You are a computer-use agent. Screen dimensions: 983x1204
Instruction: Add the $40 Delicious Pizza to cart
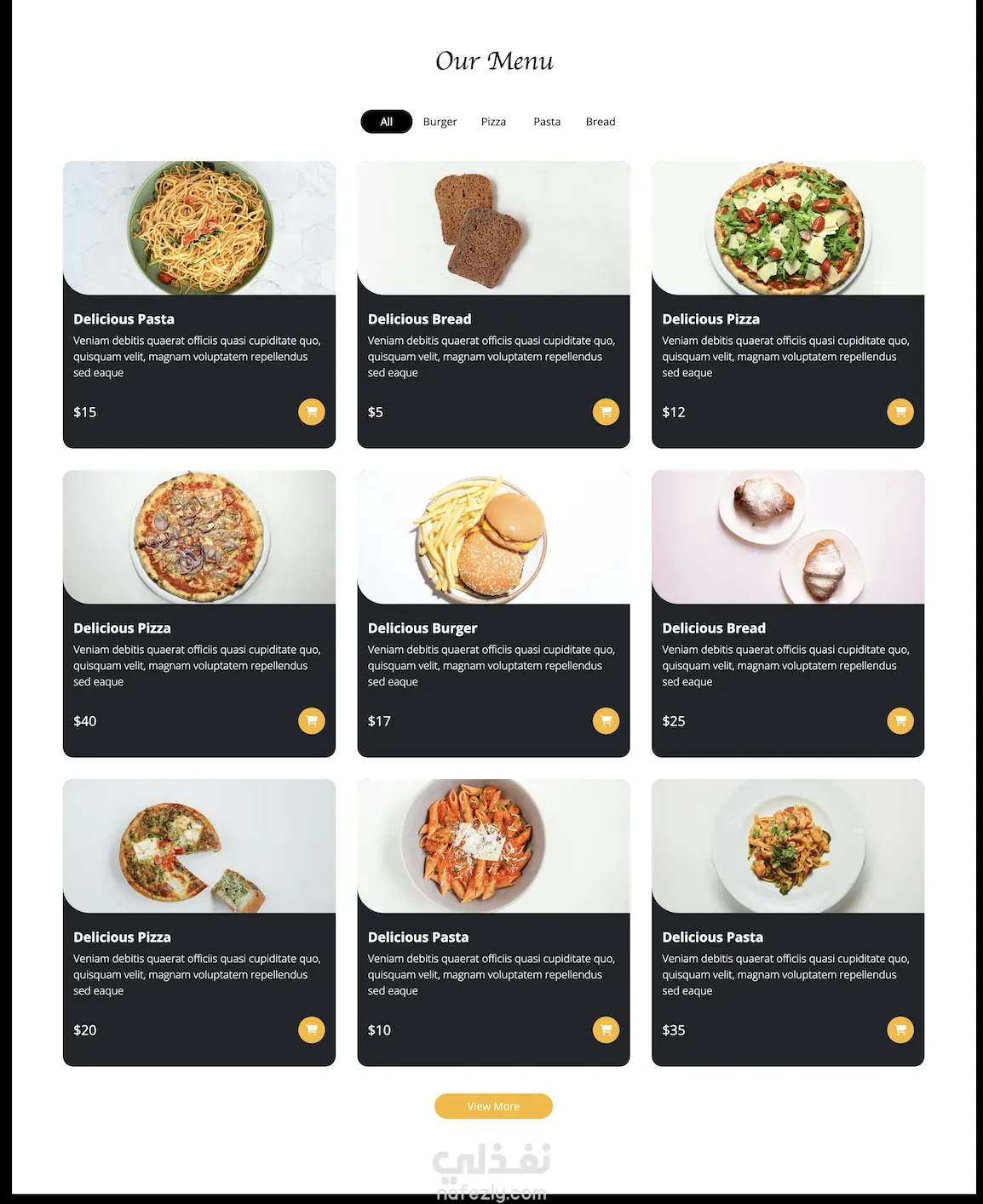click(x=312, y=721)
